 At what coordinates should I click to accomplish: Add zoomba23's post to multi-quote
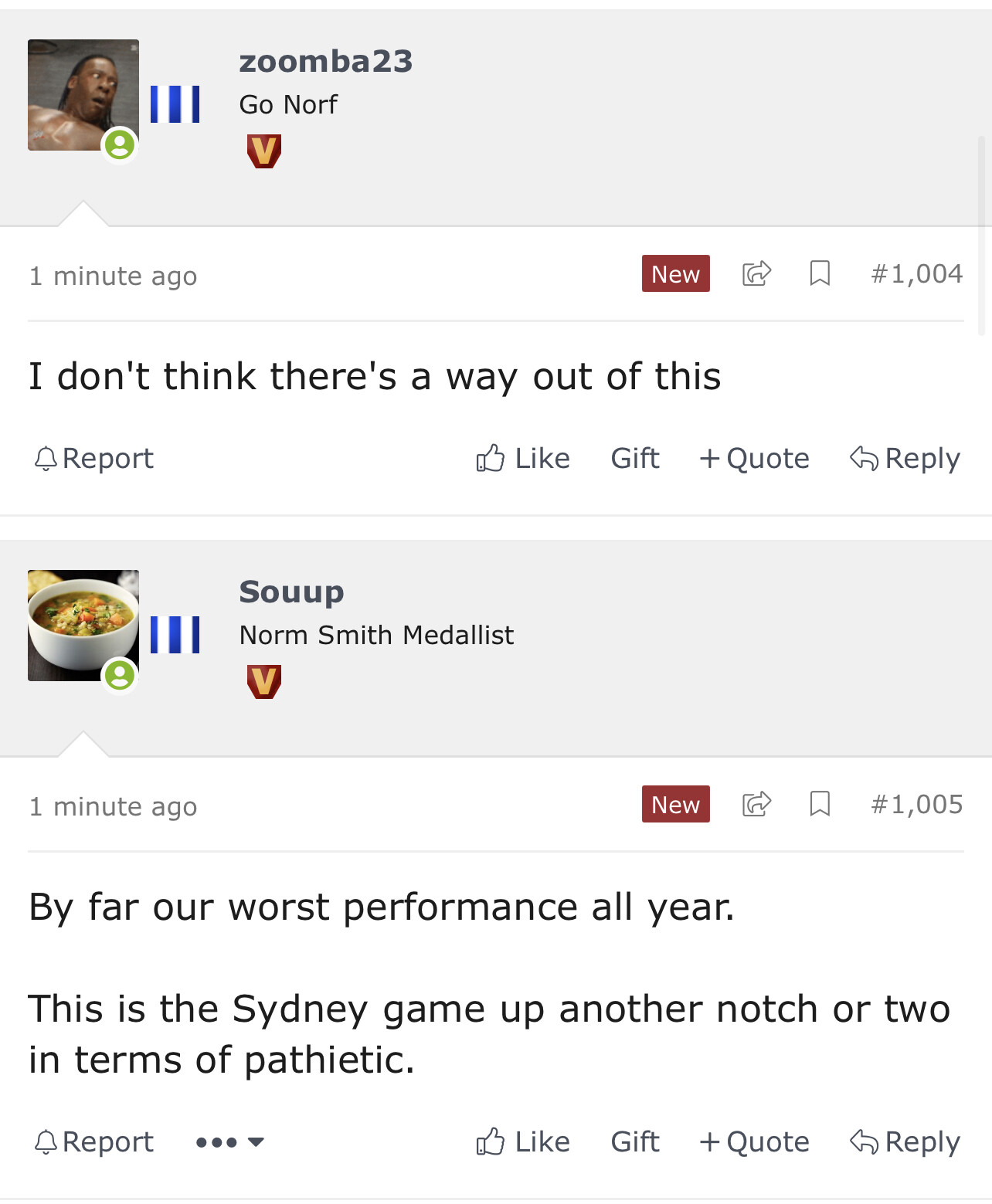(754, 459)
